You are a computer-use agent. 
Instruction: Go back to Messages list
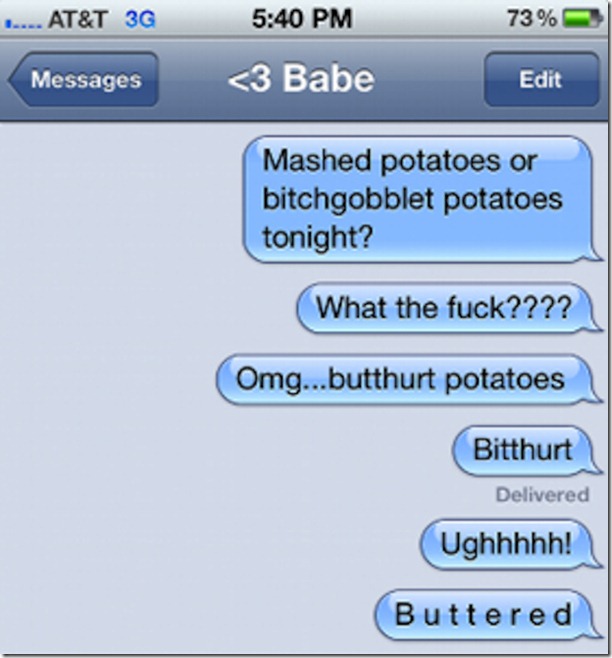click(84, 80)
